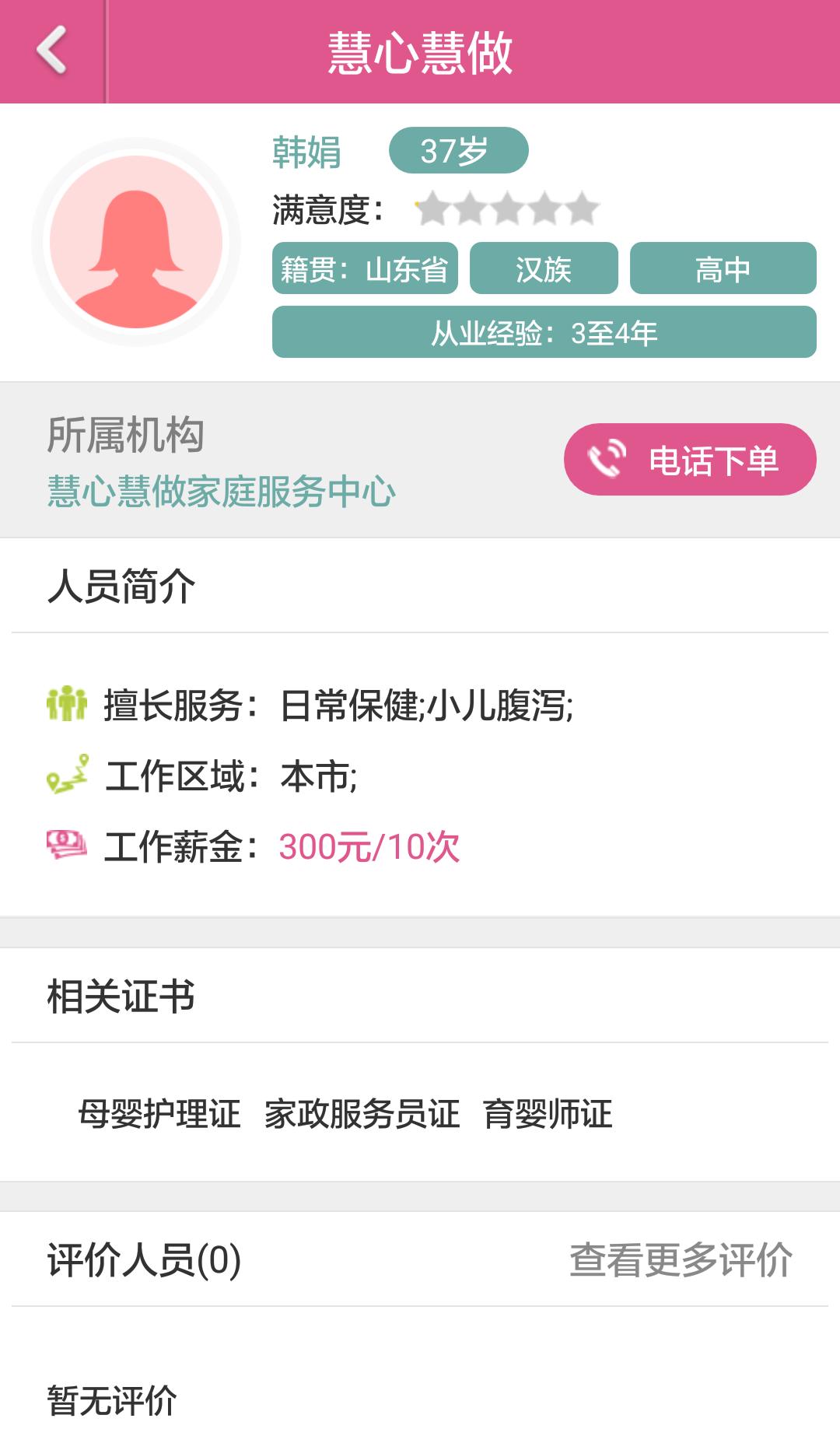Tap the fifth satisfaction rating star
The image size is (840, 1436).
point(582,208)
